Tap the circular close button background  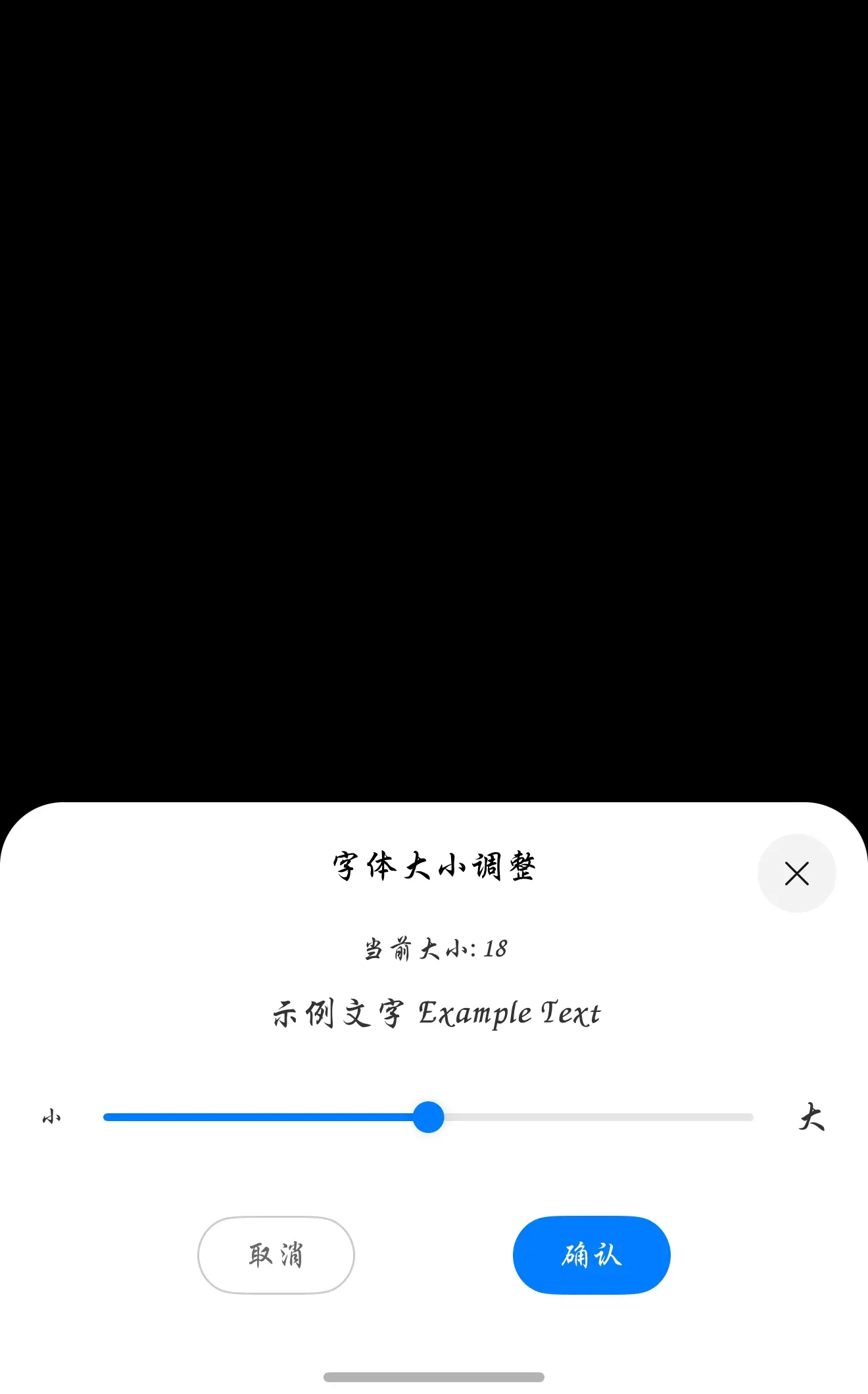(796, 873)
